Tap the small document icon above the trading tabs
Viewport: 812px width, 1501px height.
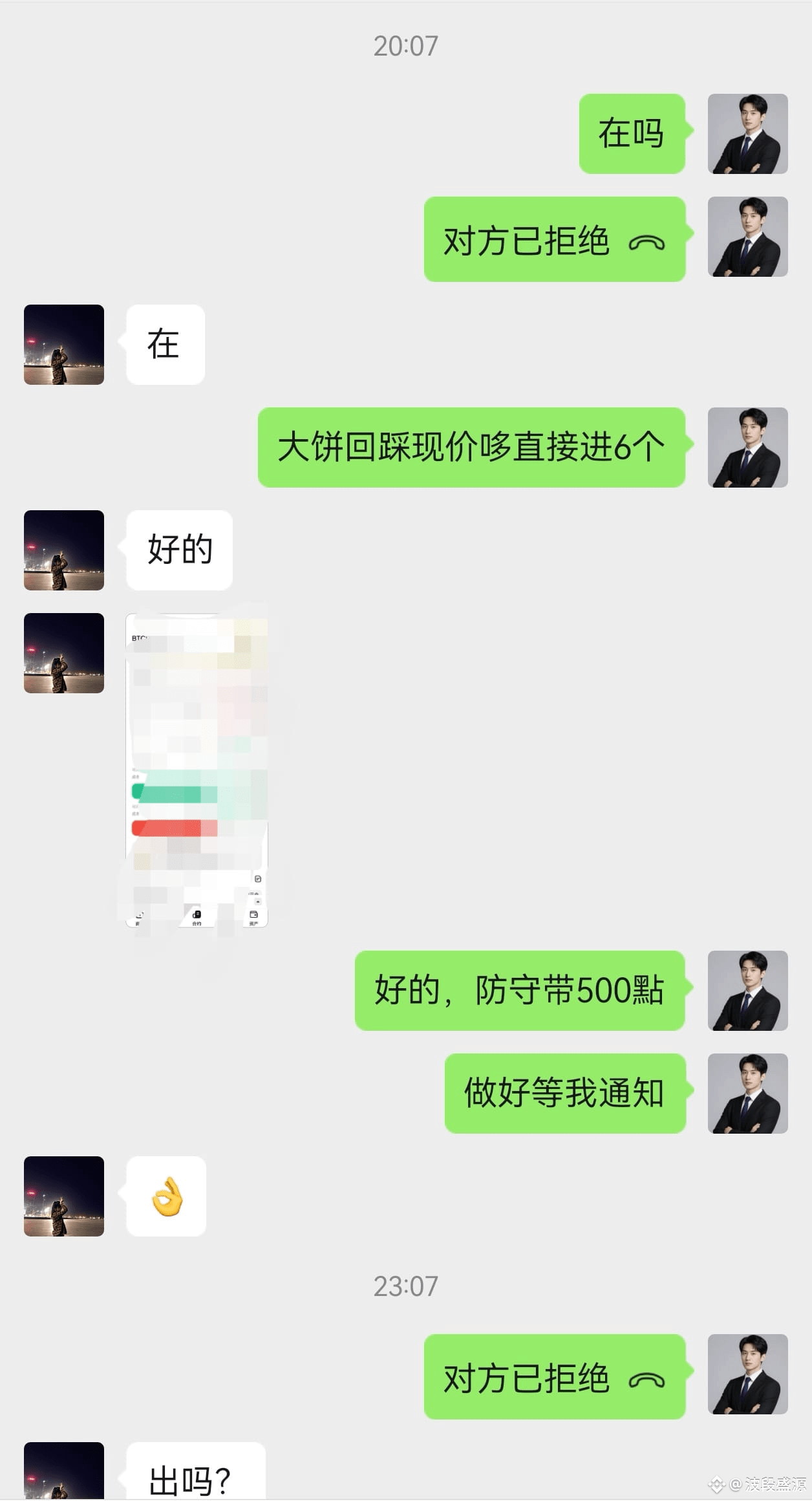pyautogui.click(x=257, y=878)
